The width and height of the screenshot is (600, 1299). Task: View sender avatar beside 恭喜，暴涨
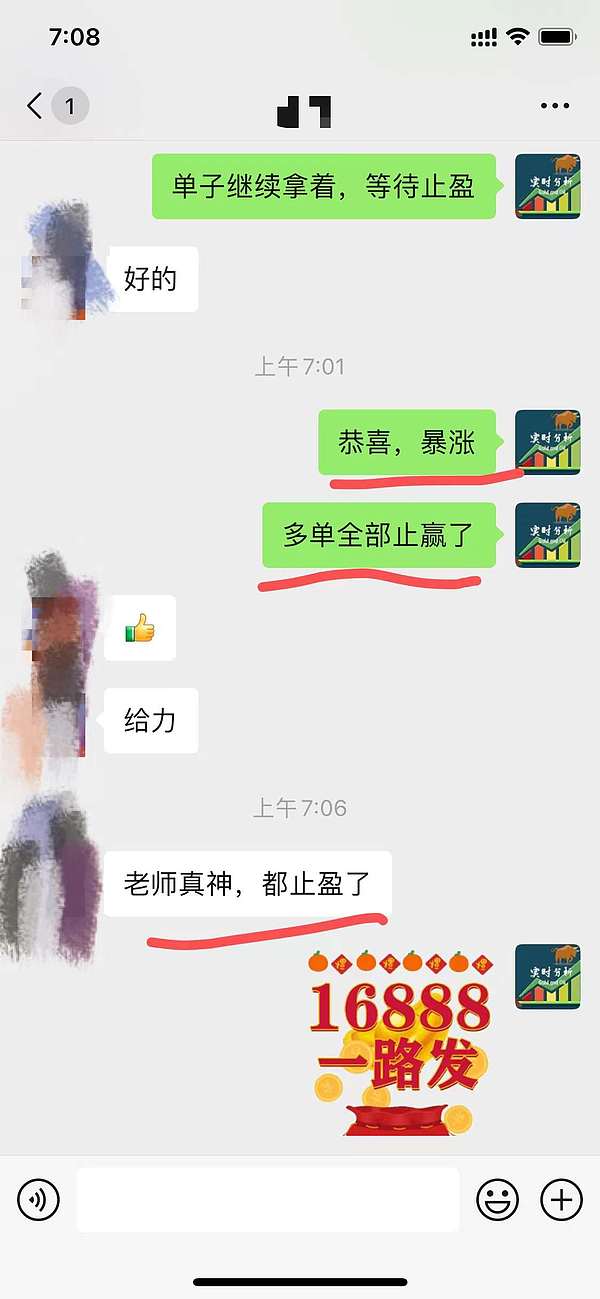coord(547,442)
